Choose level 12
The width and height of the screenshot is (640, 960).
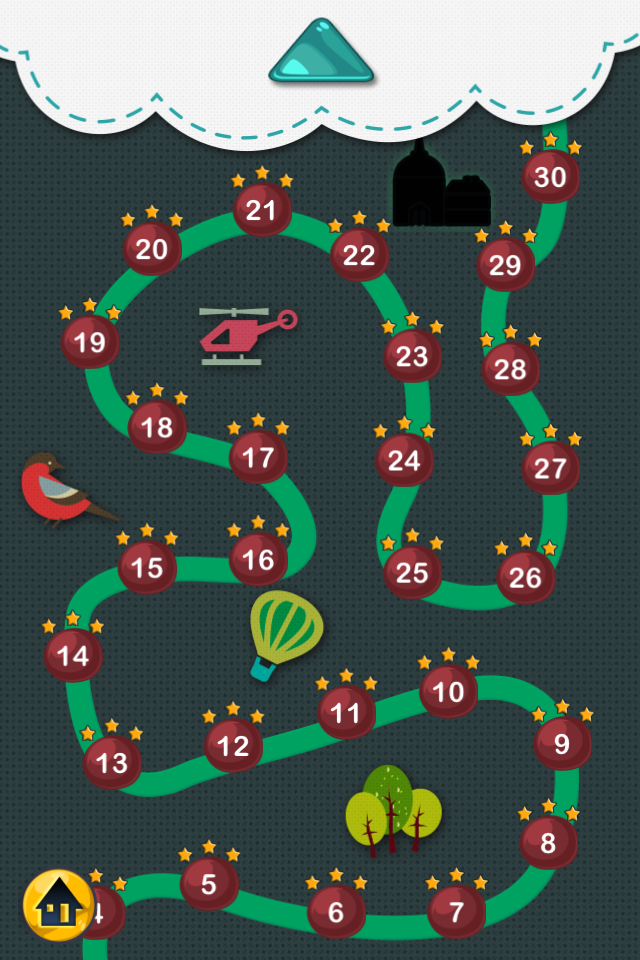tap(233, 746)
